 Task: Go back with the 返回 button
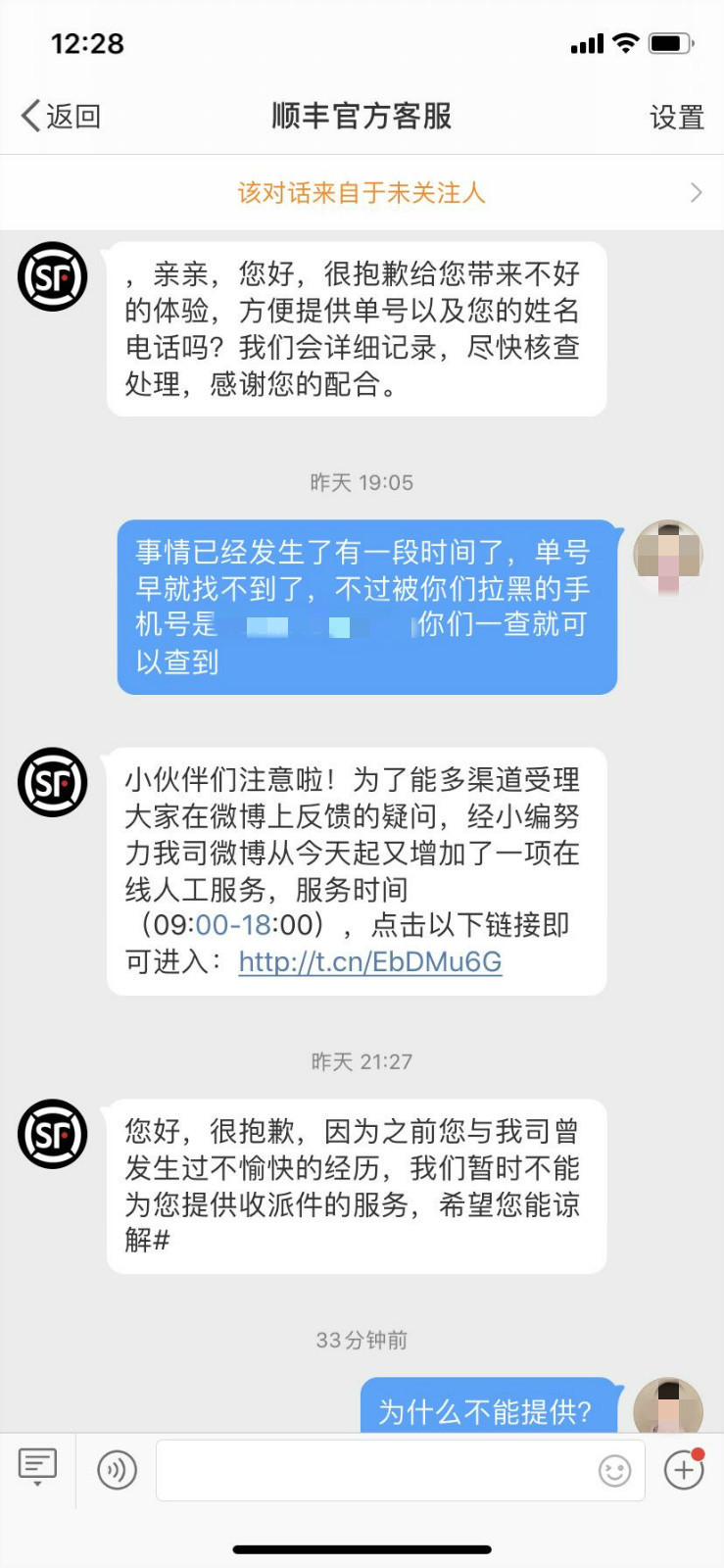click(x=61, y=117)
